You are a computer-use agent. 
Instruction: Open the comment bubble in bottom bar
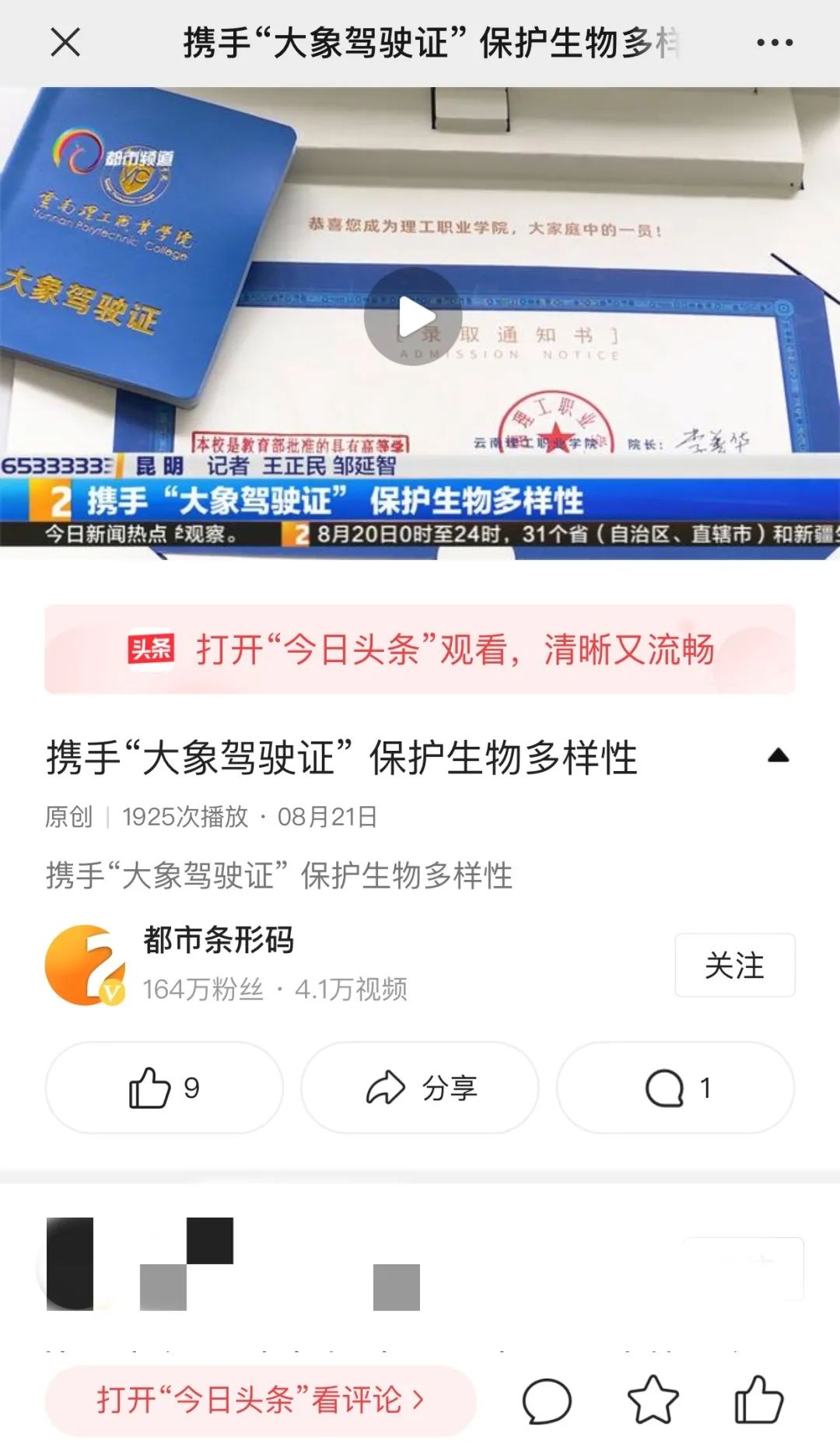(x=547, y=1400)
